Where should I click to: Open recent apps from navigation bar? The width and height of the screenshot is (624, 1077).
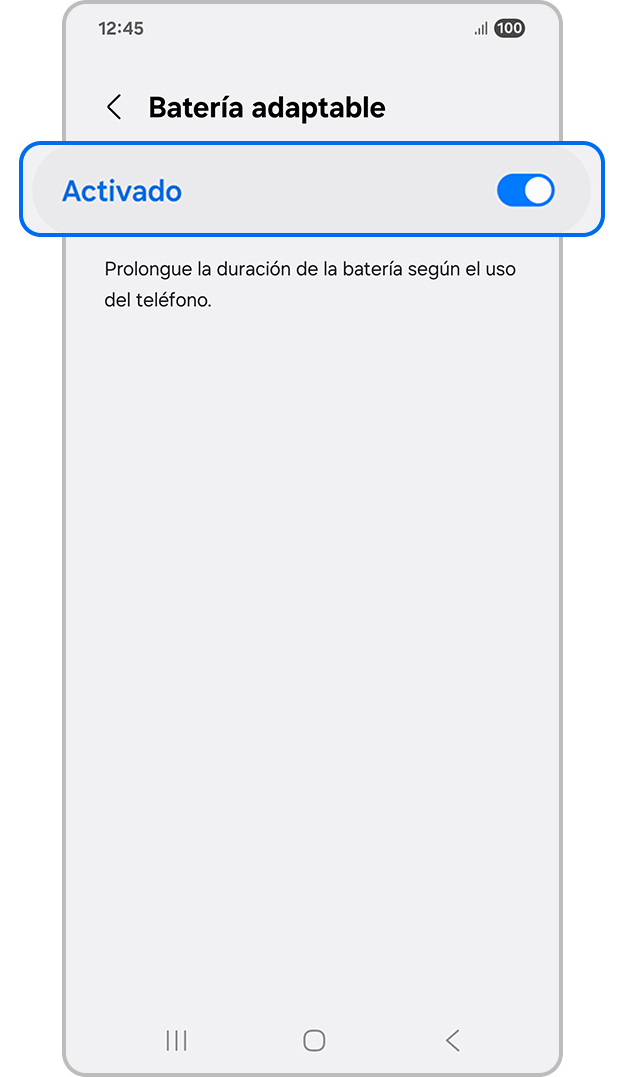pos(176,1041)
